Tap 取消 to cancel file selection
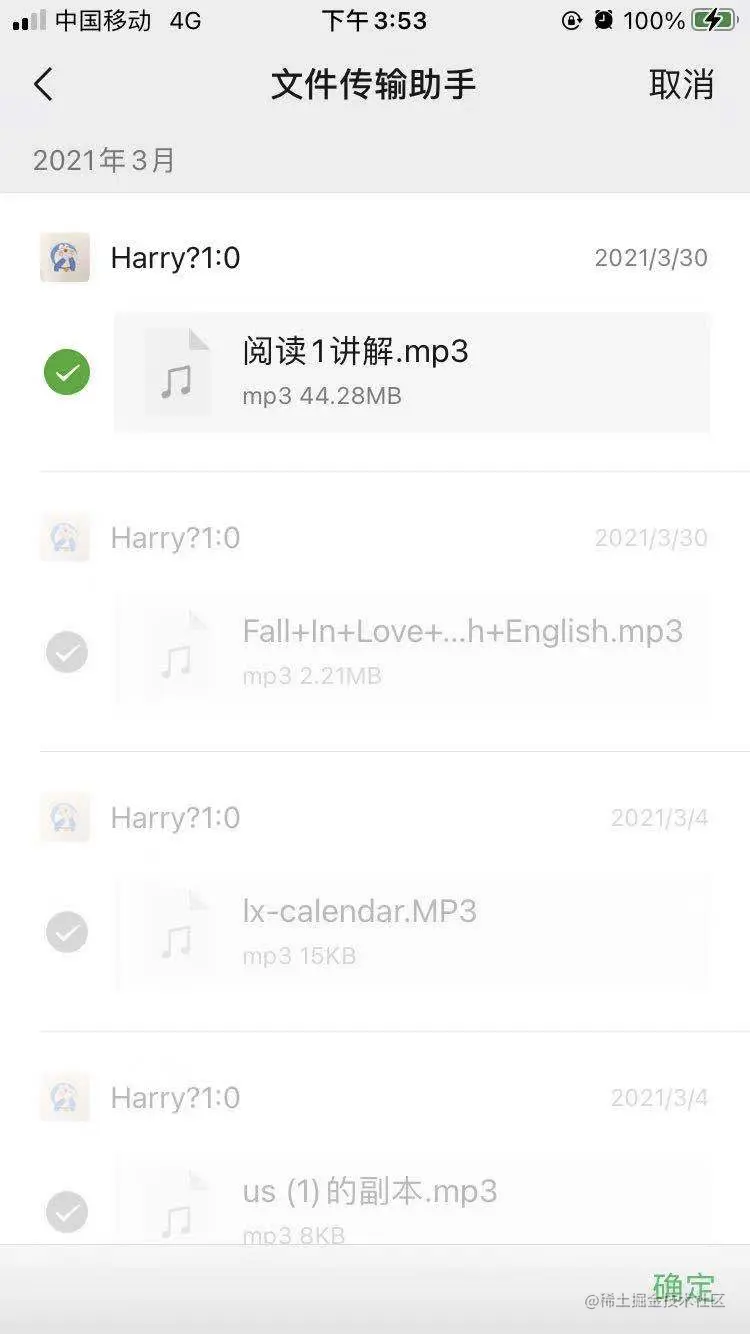 click(681, 85)
